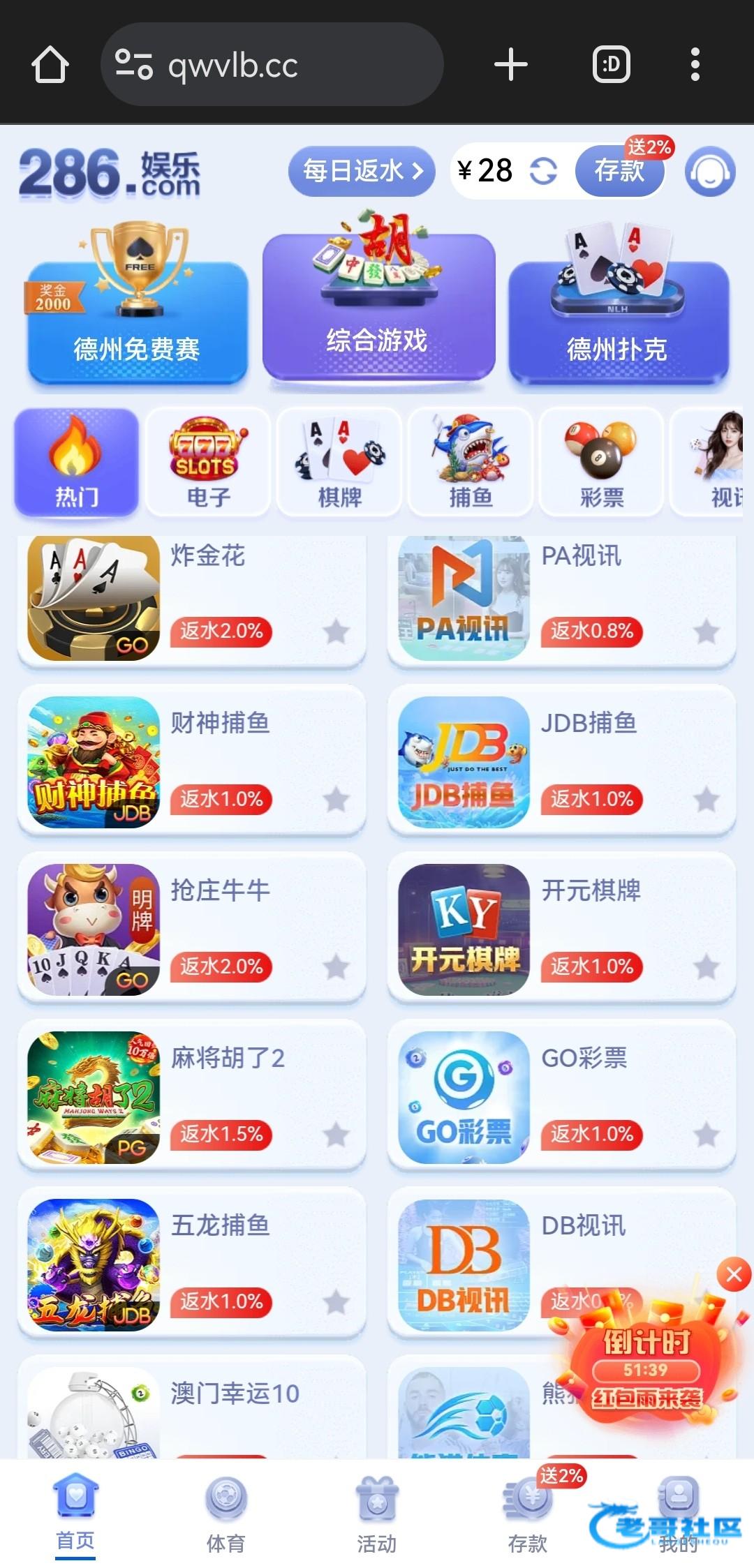754x1568 pixels.
Task: Favorite the 开元棋牌 game with its star
Action: (707, 967)
